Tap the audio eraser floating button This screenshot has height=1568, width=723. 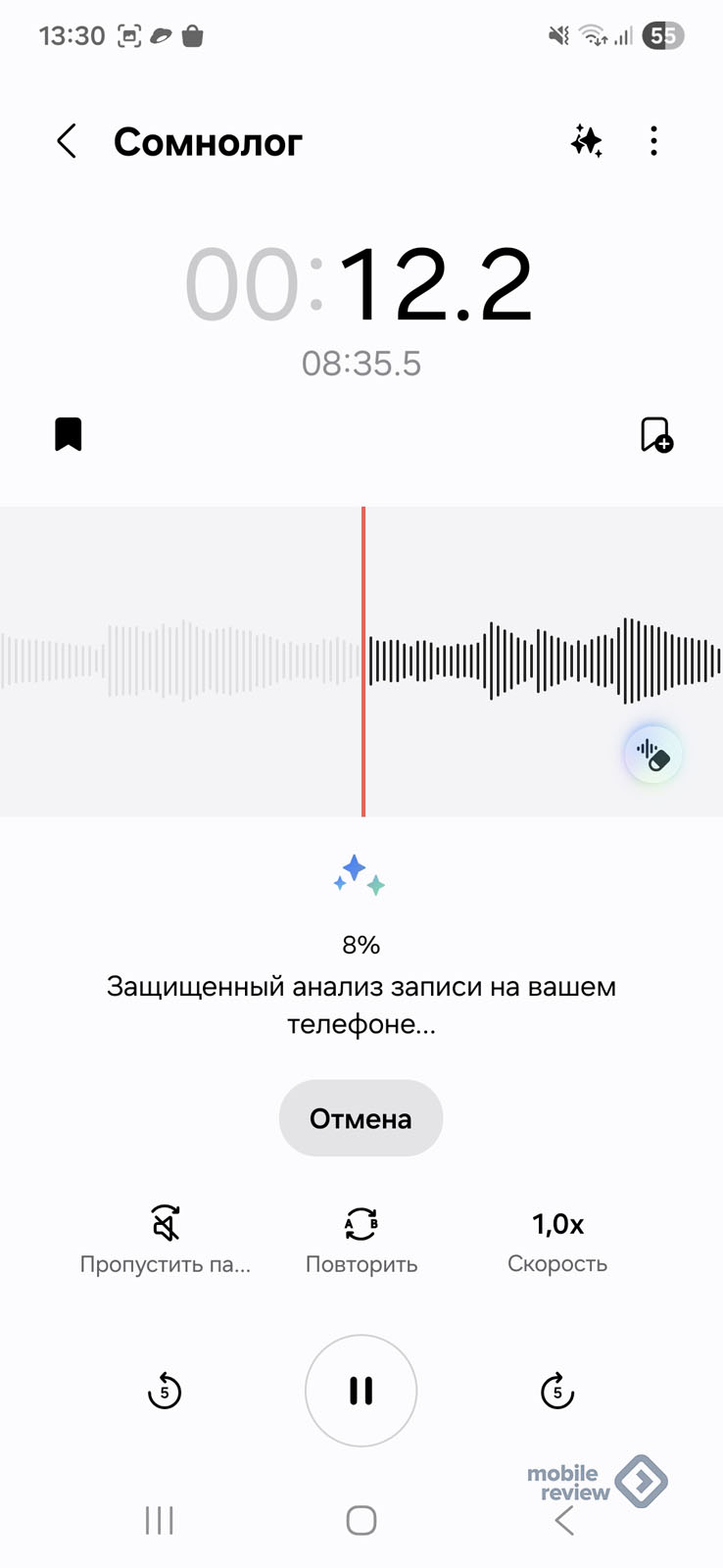(x=652, y=755)
